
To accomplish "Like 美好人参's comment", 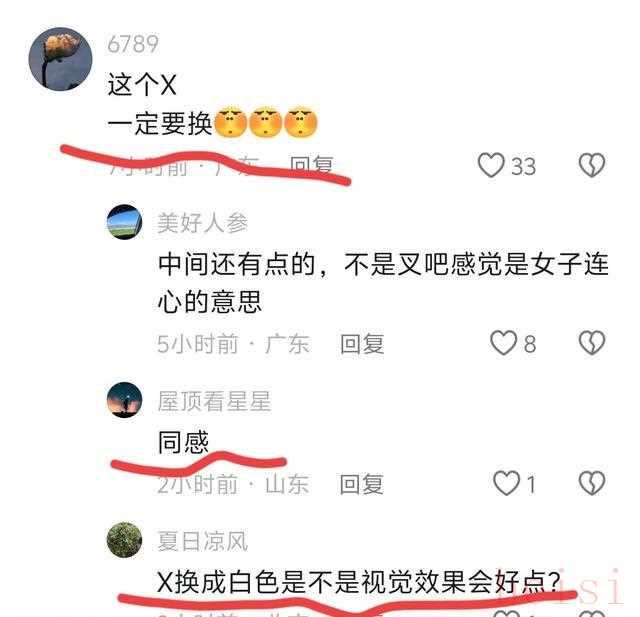I will click(x=504, y=344).
